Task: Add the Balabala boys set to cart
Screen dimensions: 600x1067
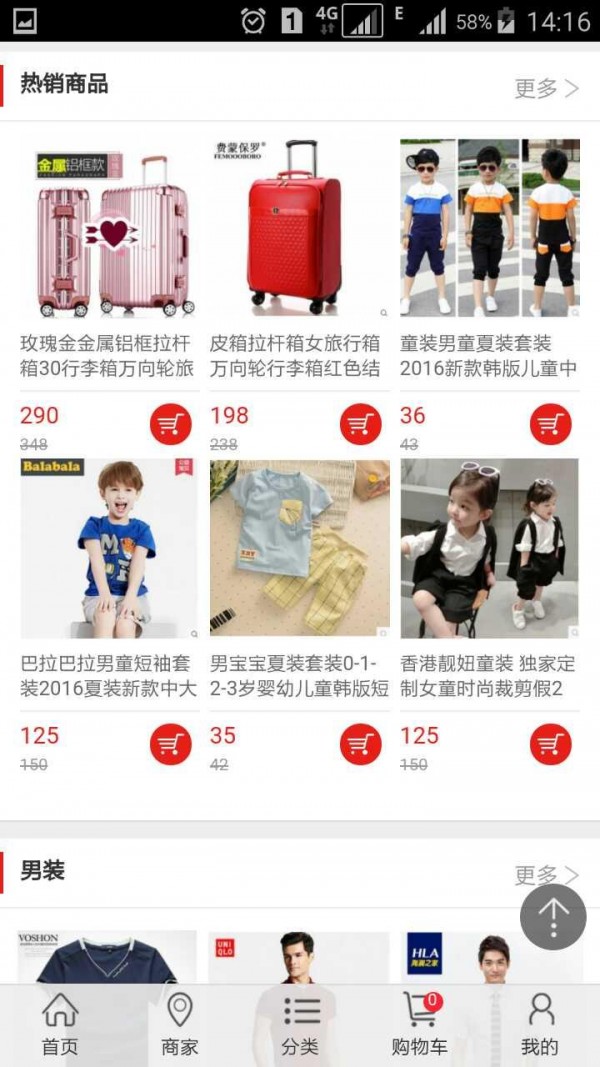Action: (x=171, y=744)
